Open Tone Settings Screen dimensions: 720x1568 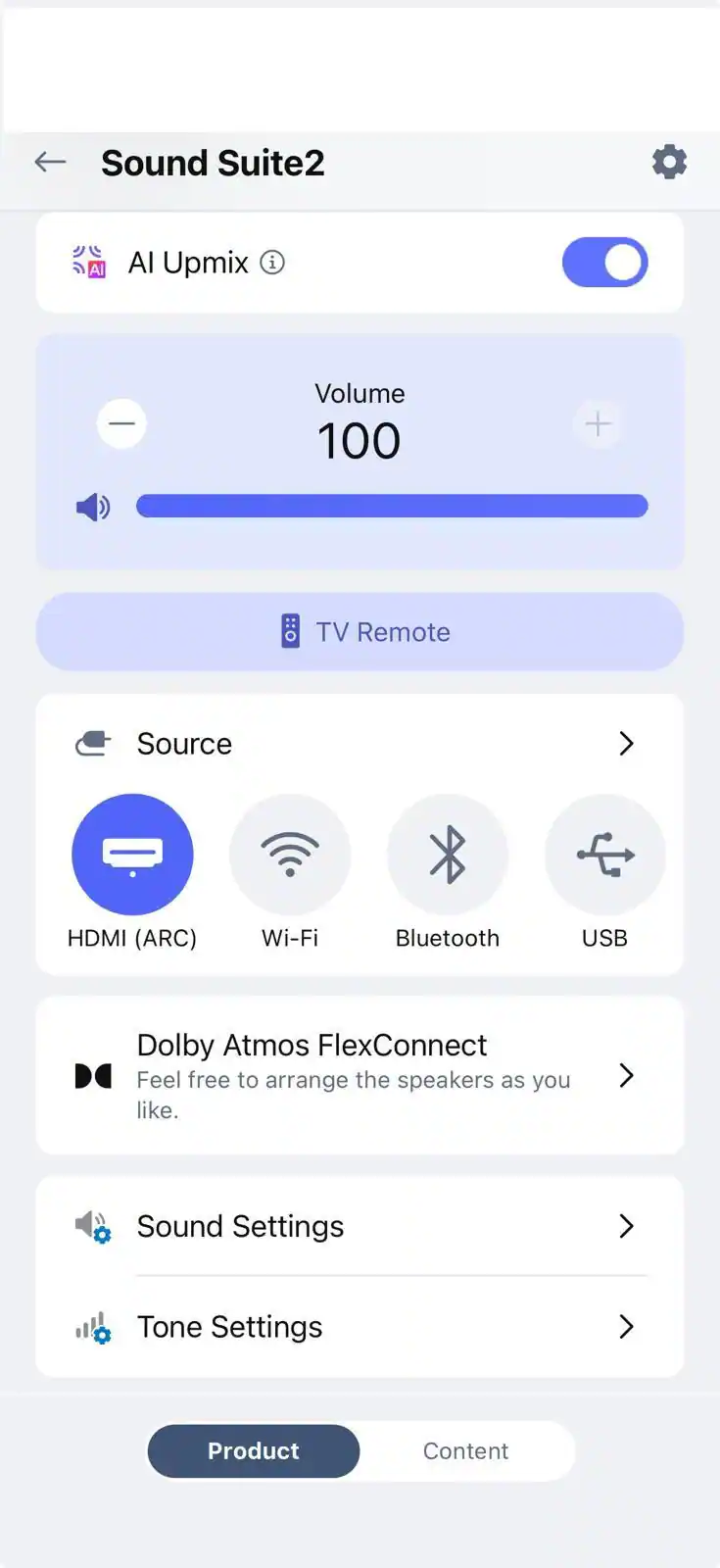coord(360,1327)
